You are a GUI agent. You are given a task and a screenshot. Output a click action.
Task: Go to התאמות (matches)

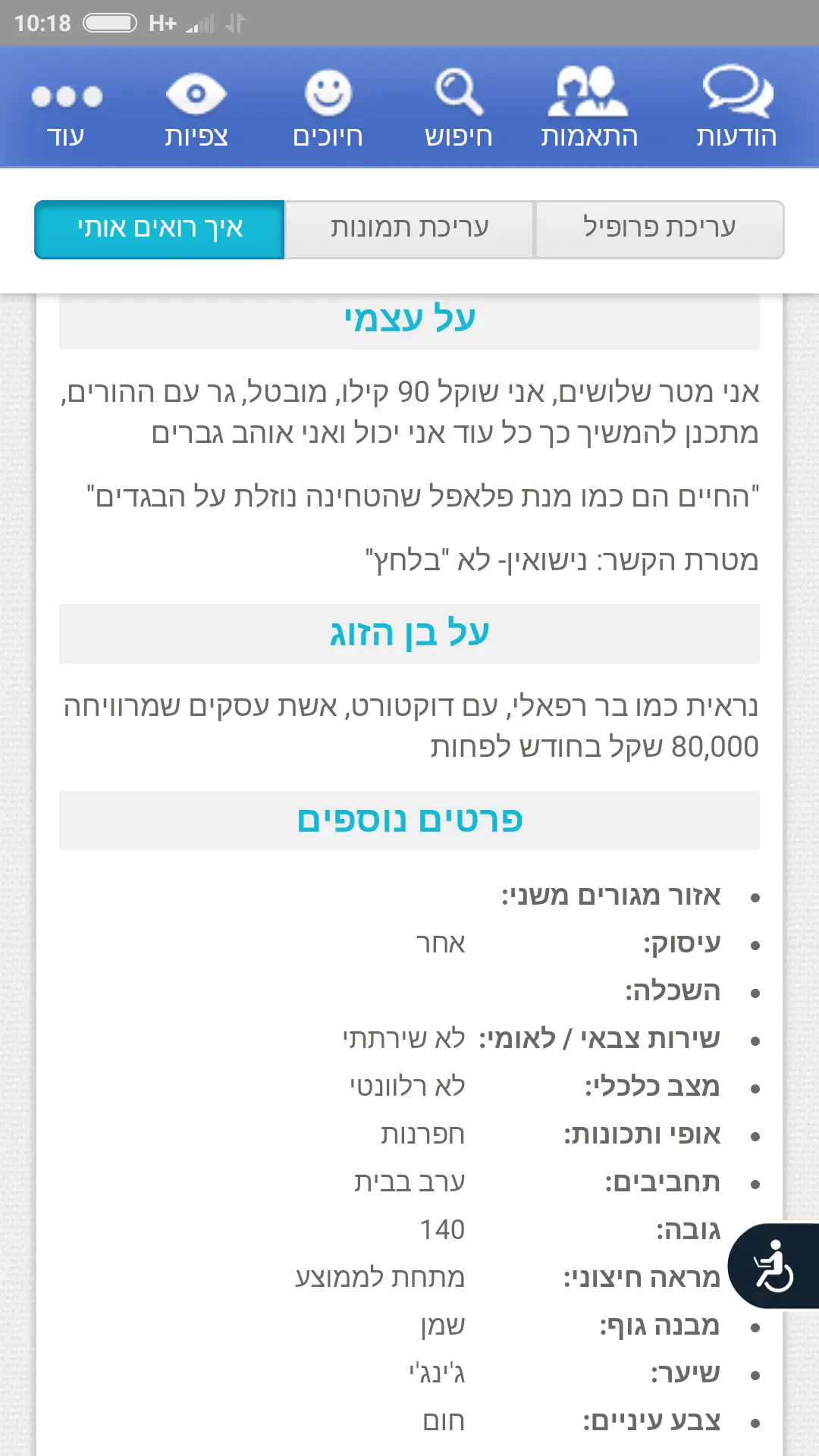[589, 108]
